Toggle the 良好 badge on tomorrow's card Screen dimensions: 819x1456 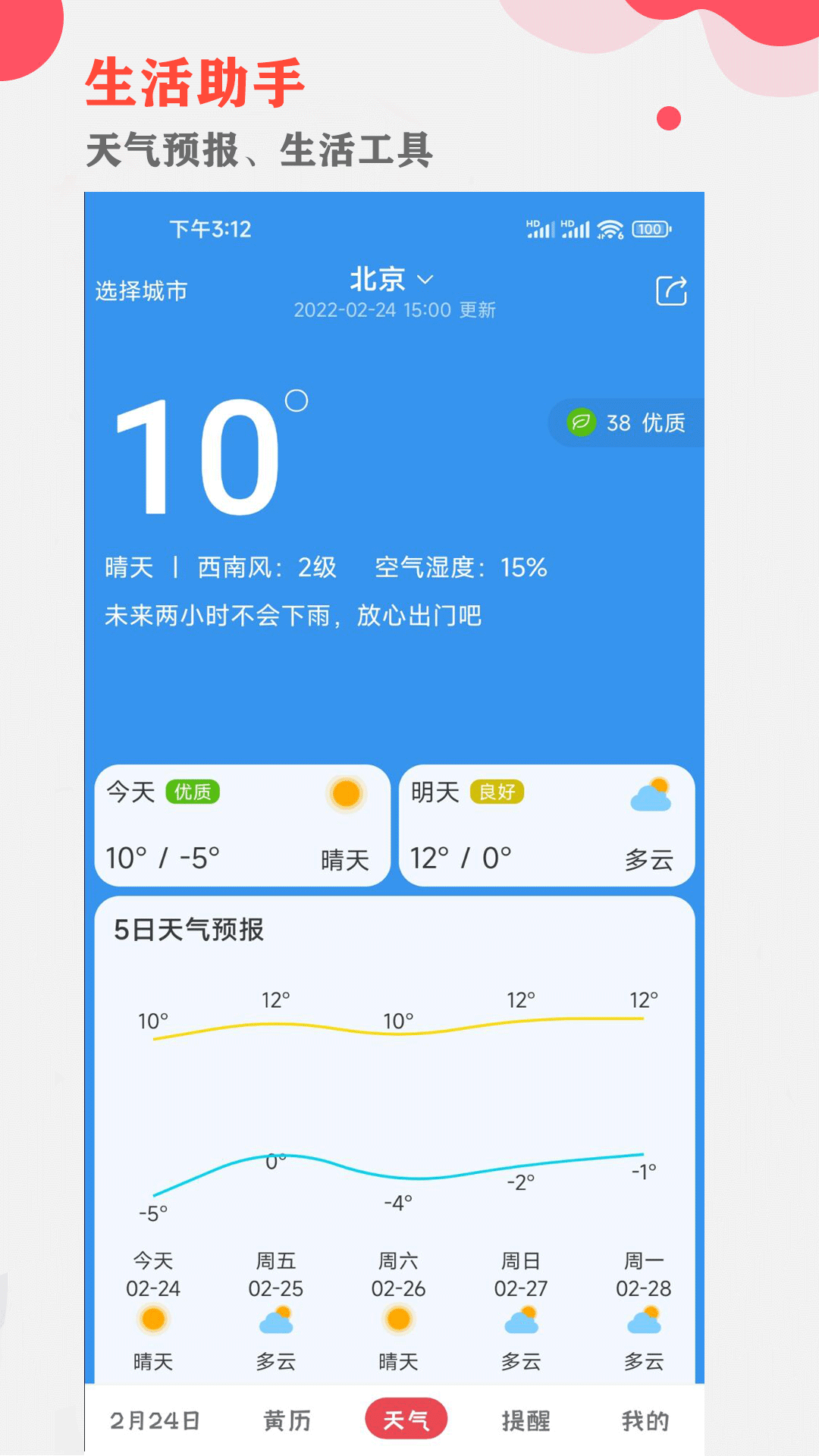click(495, 792)
